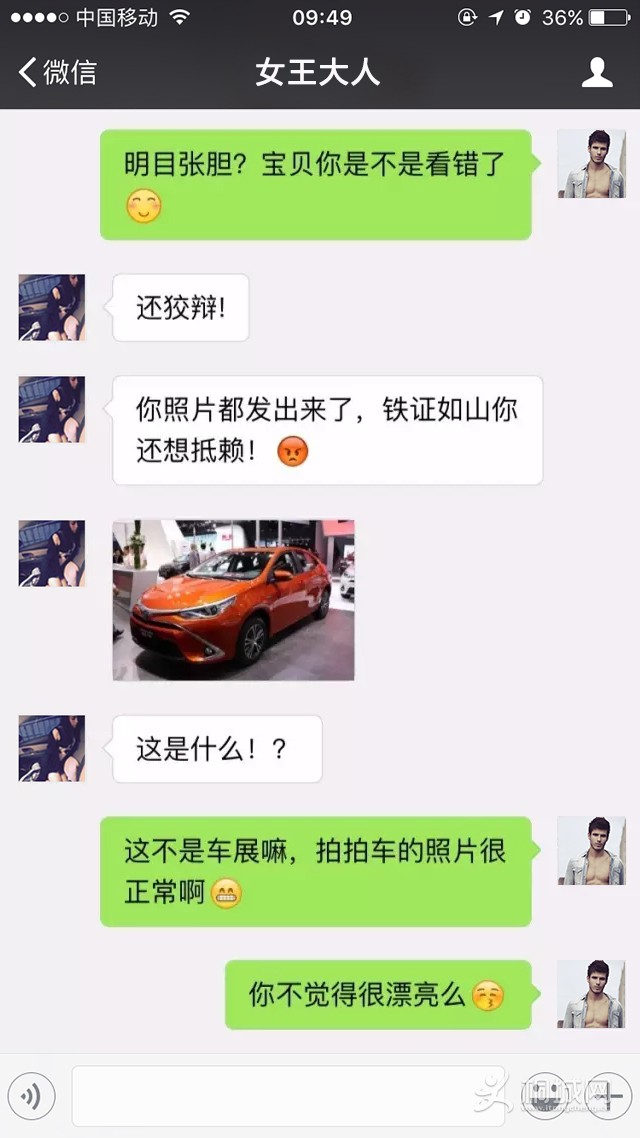The width and height of the screenshot is (640, 1138).
Task: Open the orange car photo message
Action: click(233, 600)
